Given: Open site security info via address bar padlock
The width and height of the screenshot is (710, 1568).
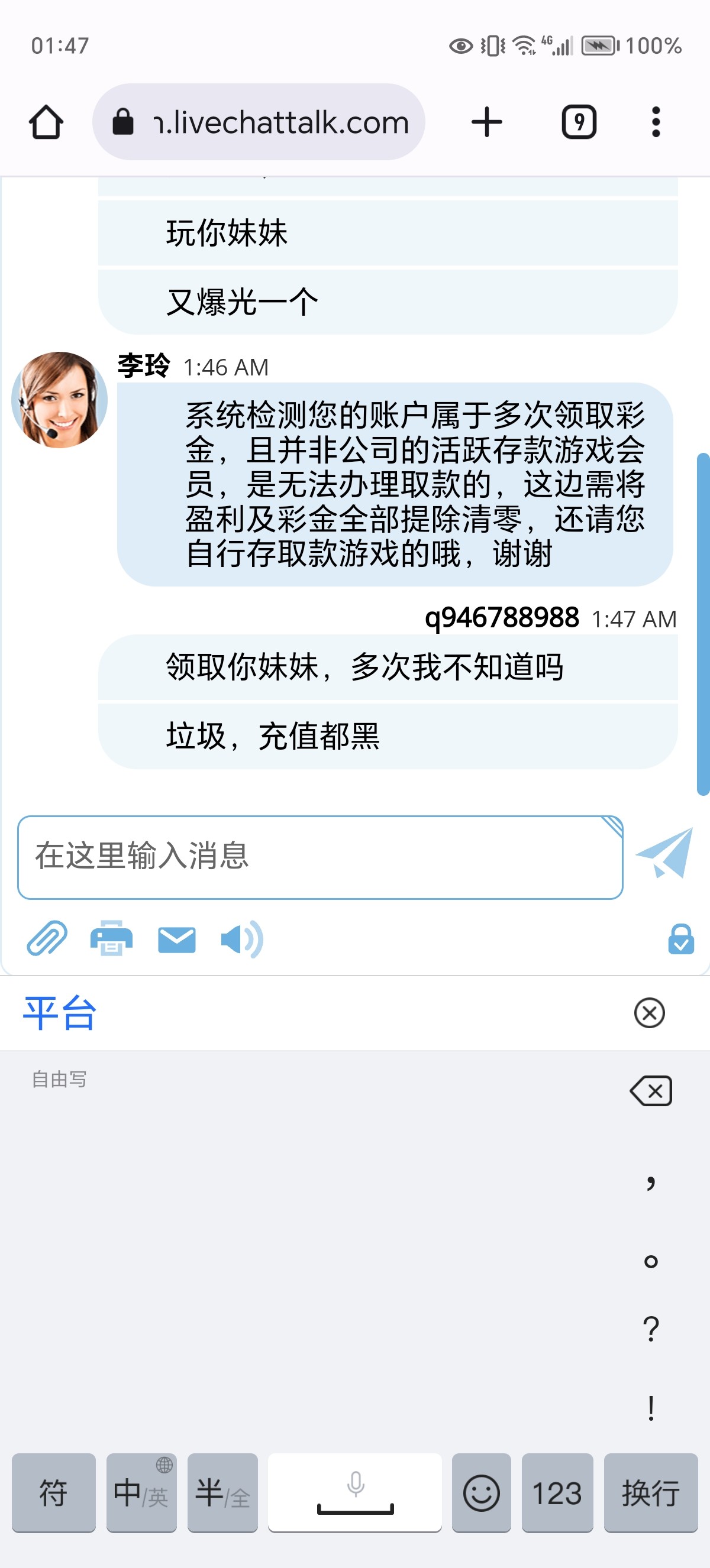Looking at the screenshot, I should pyautogui.click(x=124, y=121).
